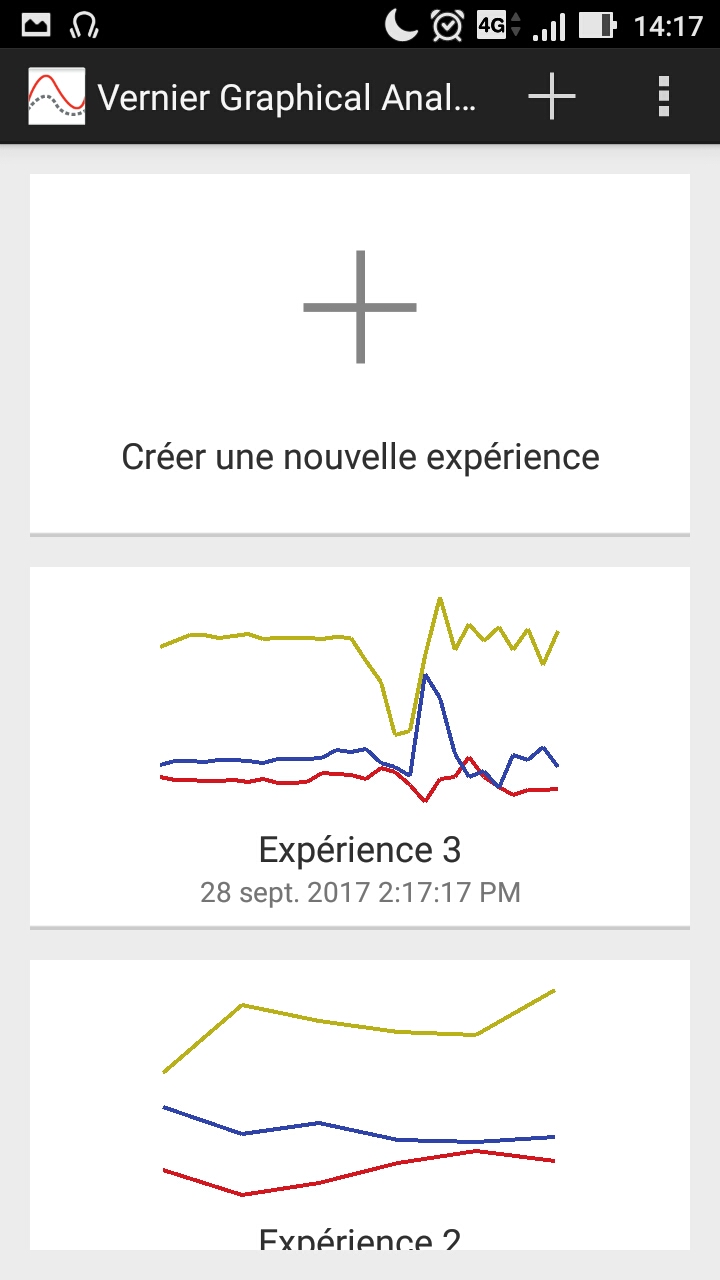Tap the plus icon in the app bar
Viewport: 720px width, 1280px height.
tap(552, 97)
